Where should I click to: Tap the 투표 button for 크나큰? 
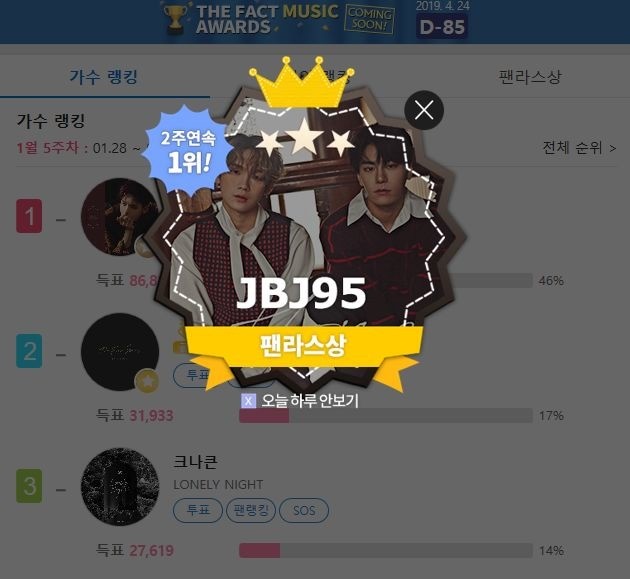(197, 510)
